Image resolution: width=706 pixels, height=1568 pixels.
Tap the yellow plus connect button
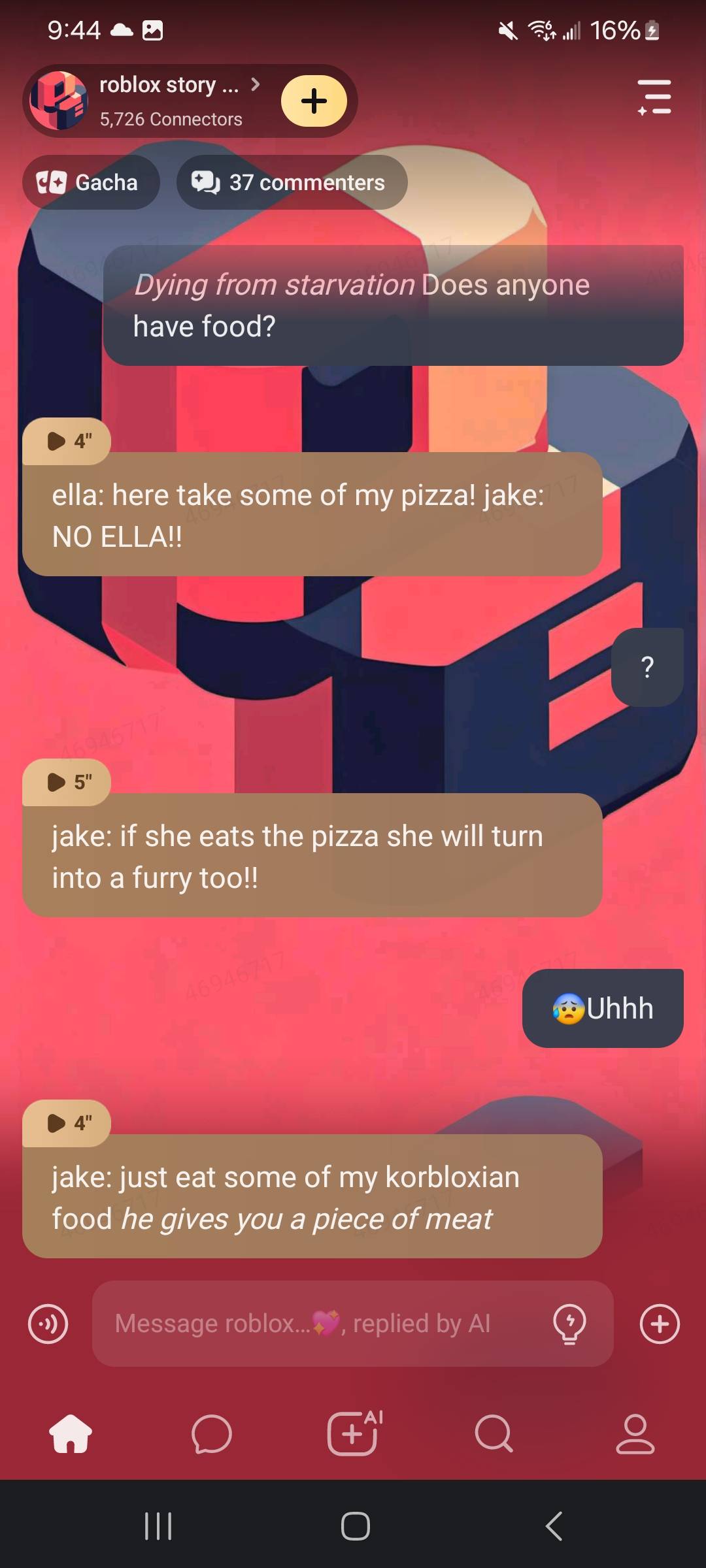coord(314,101)
